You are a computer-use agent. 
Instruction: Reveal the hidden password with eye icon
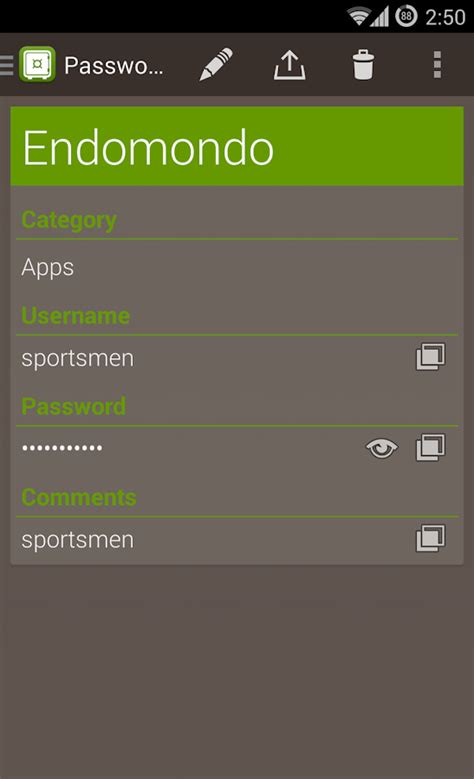point(382,448)
